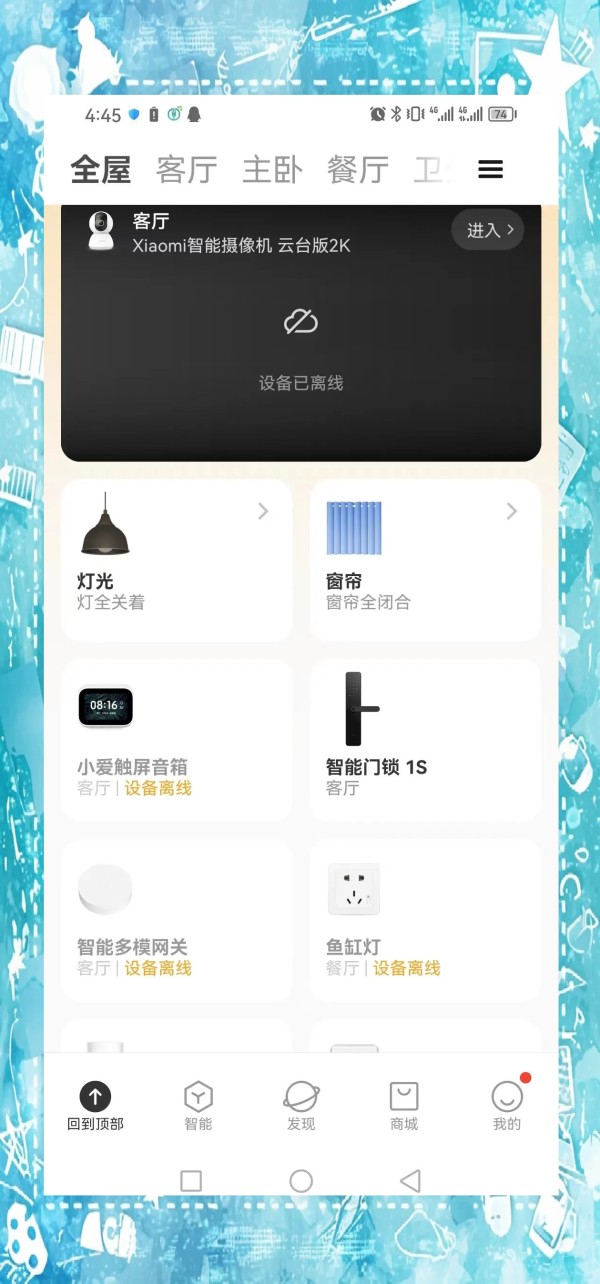
Task: Open the 商城 store tab
Action: (404, 1105)
